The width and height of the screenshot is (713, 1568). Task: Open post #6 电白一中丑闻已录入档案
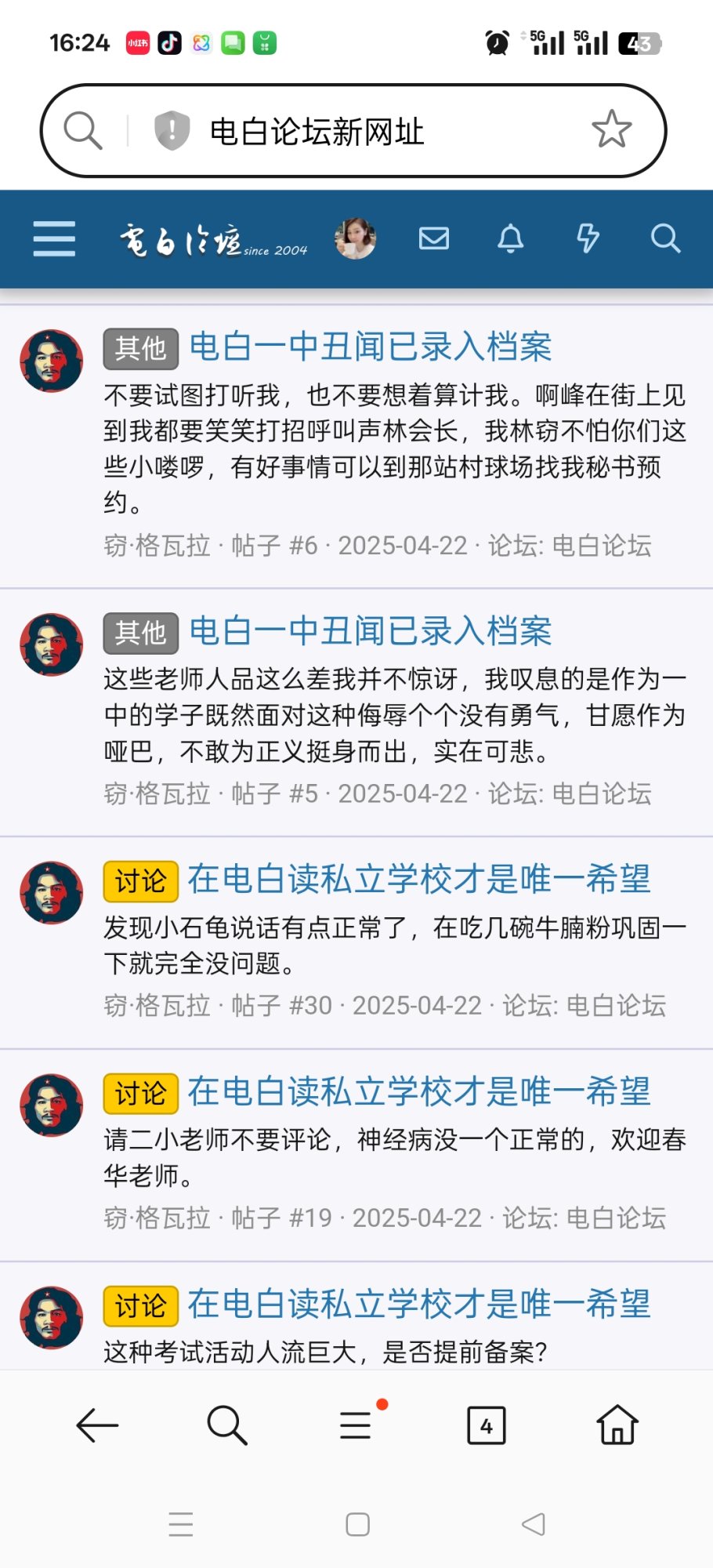(x=370, y=347)
